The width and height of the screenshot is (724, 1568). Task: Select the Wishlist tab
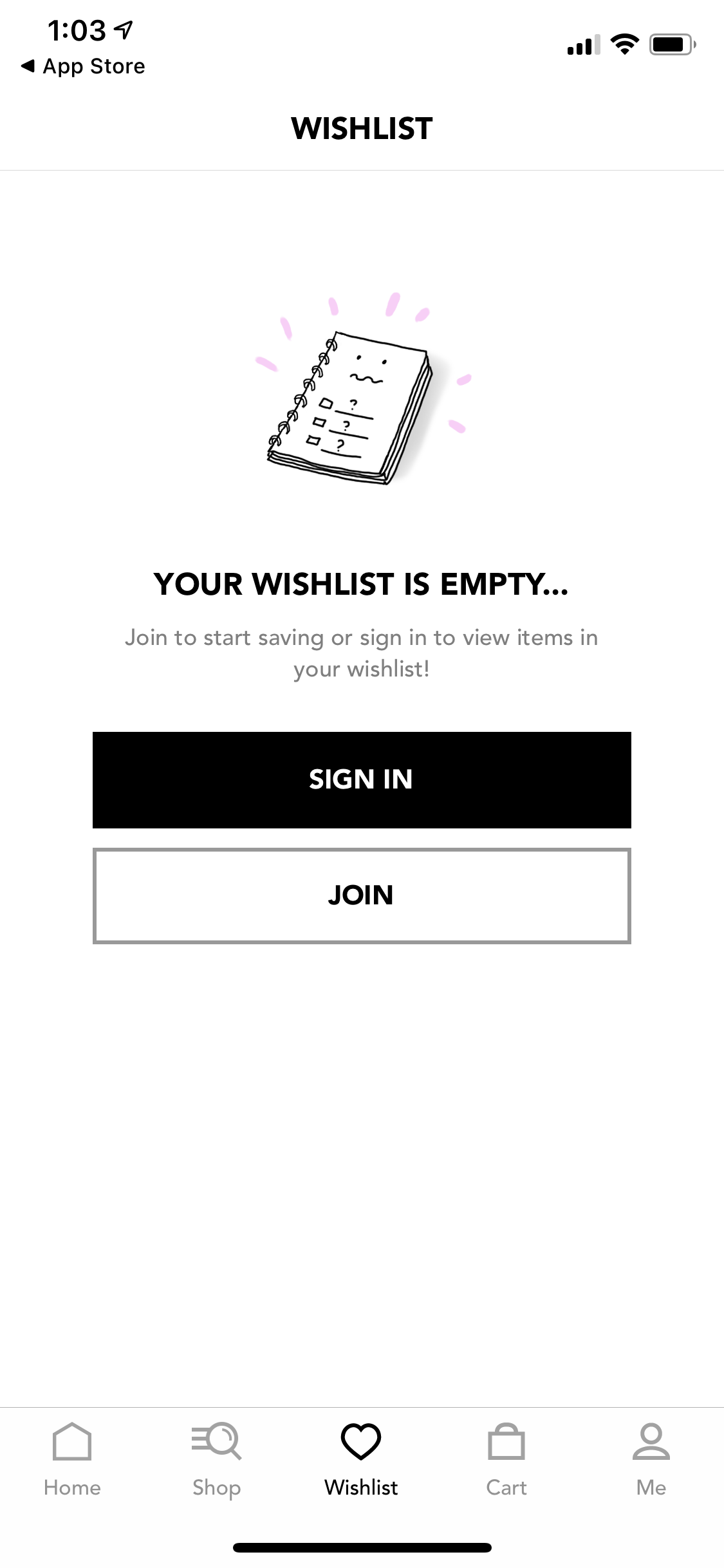[361, 1459]
